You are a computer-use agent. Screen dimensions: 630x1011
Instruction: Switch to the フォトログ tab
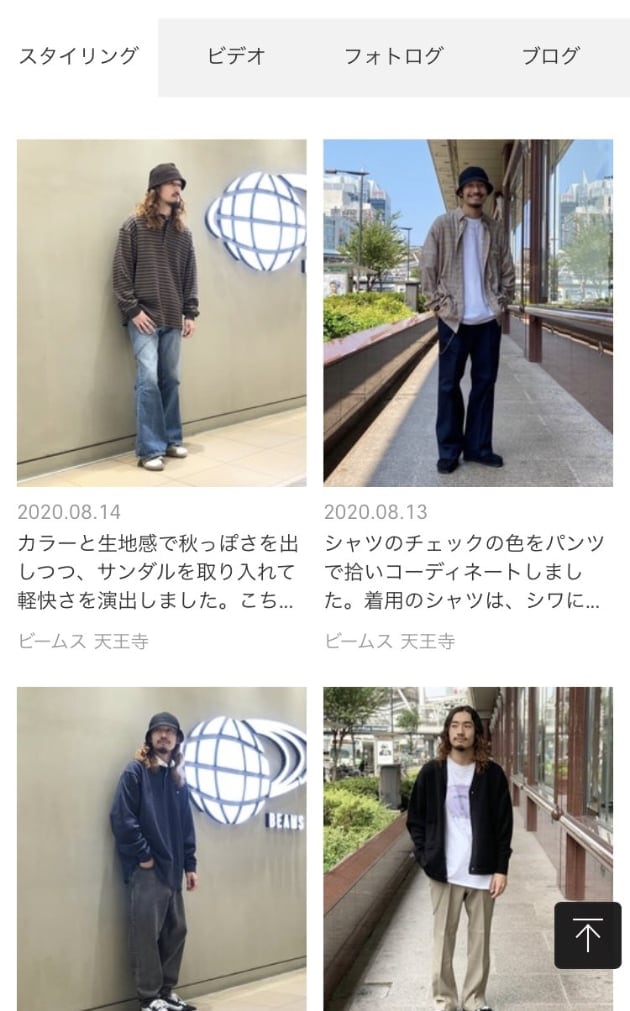[x=393, y=57]
